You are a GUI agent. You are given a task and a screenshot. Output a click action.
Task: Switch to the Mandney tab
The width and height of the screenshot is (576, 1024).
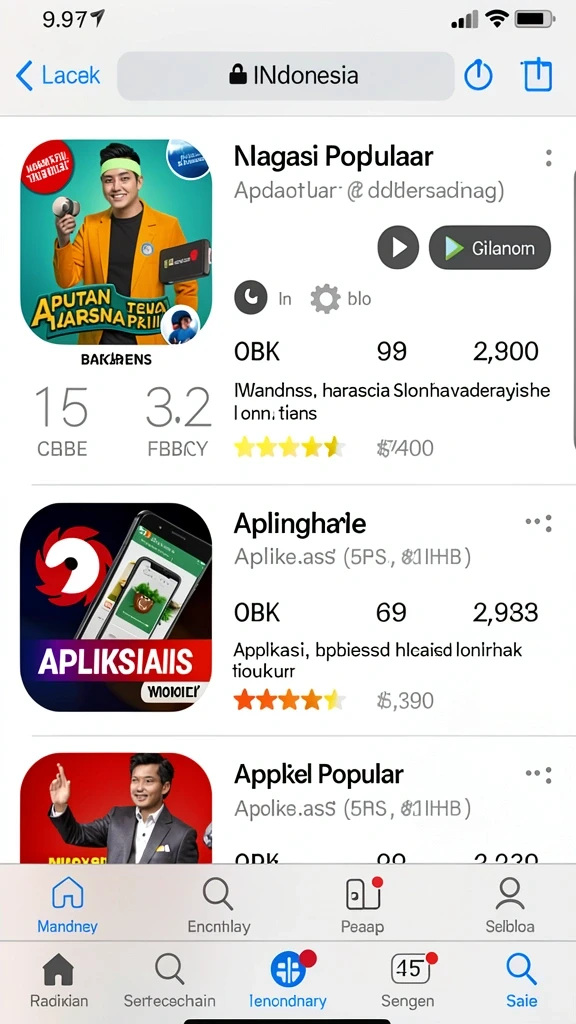click(x=67, y=904)
